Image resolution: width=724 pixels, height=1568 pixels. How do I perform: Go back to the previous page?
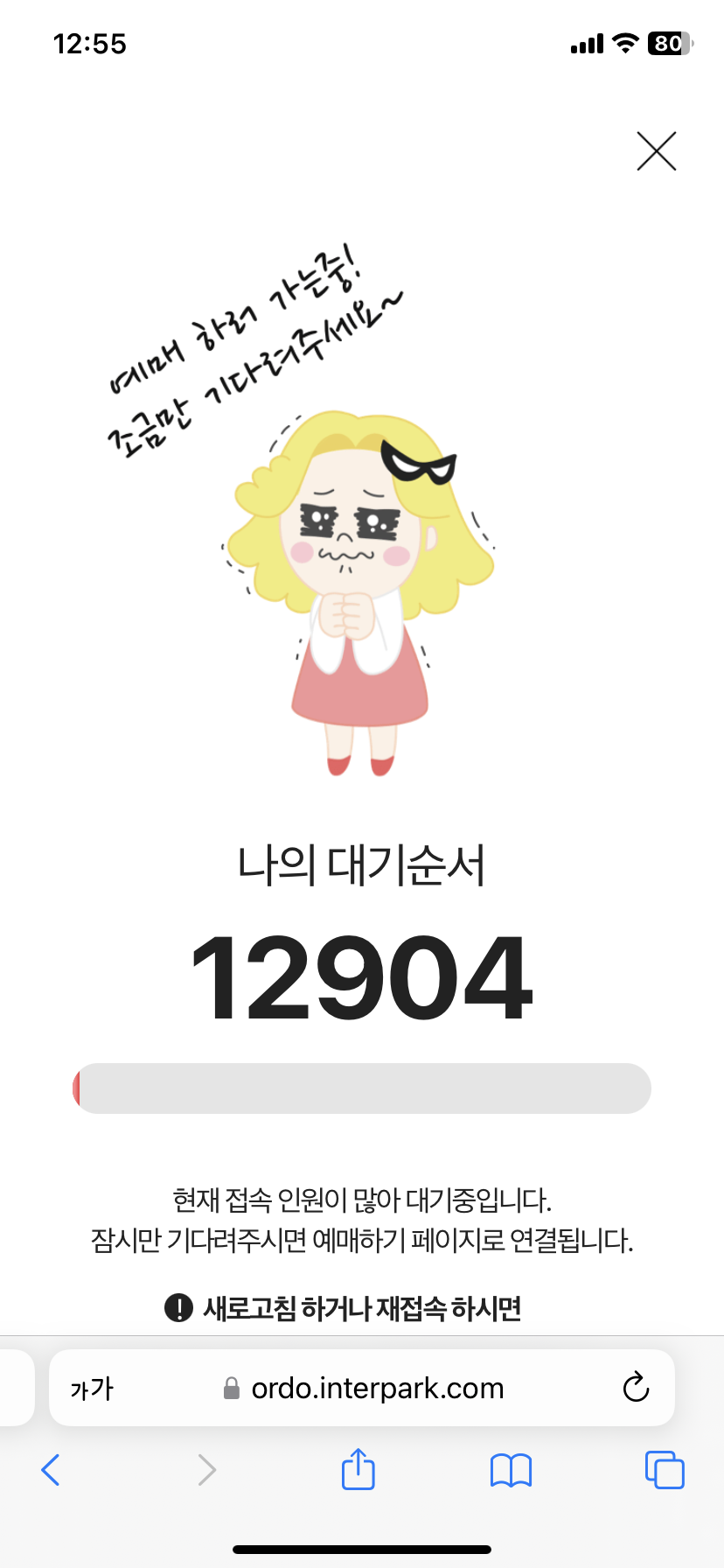tap(51, 1470)
